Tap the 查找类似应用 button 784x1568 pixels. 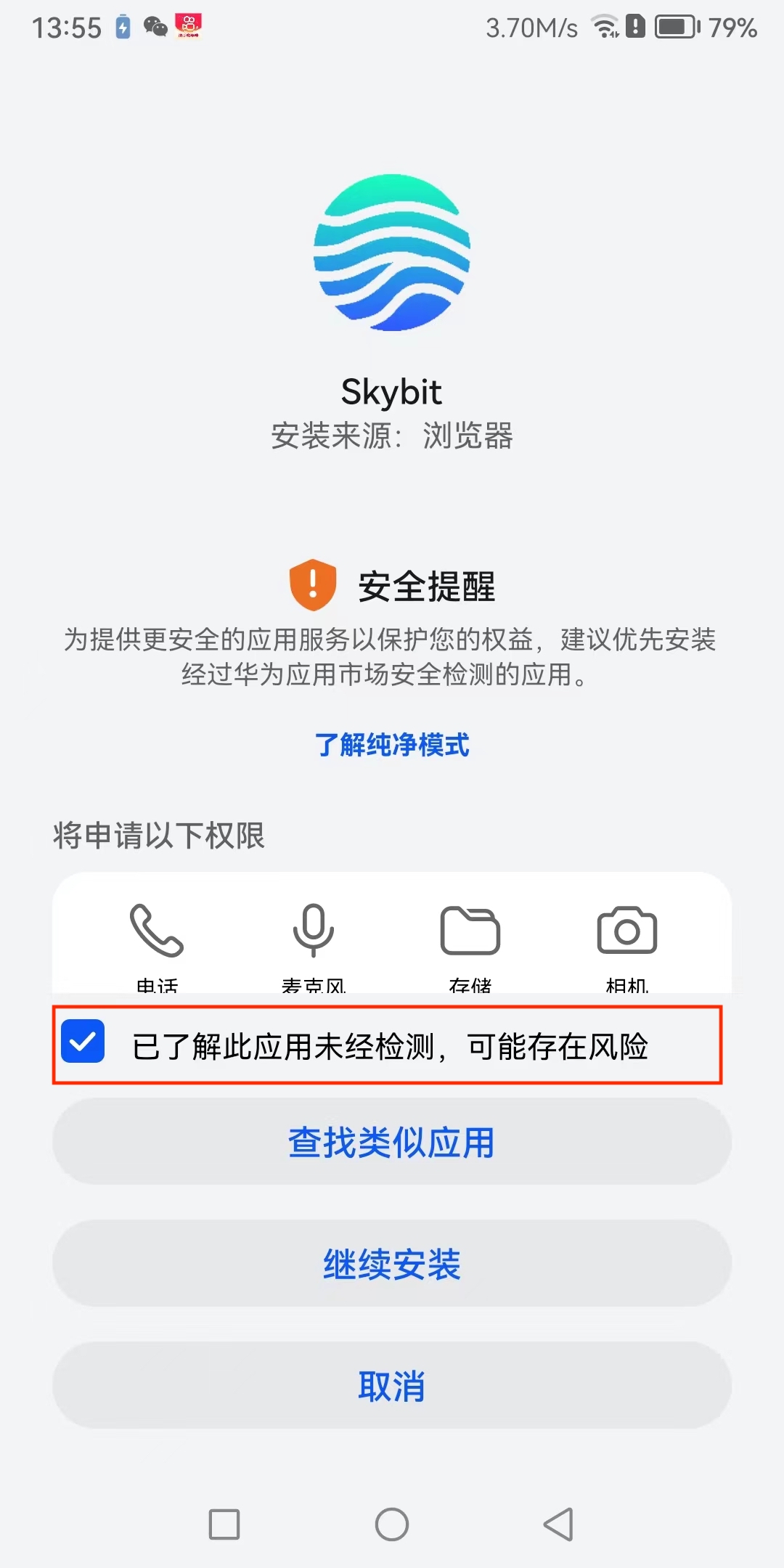click(392, 1142)
